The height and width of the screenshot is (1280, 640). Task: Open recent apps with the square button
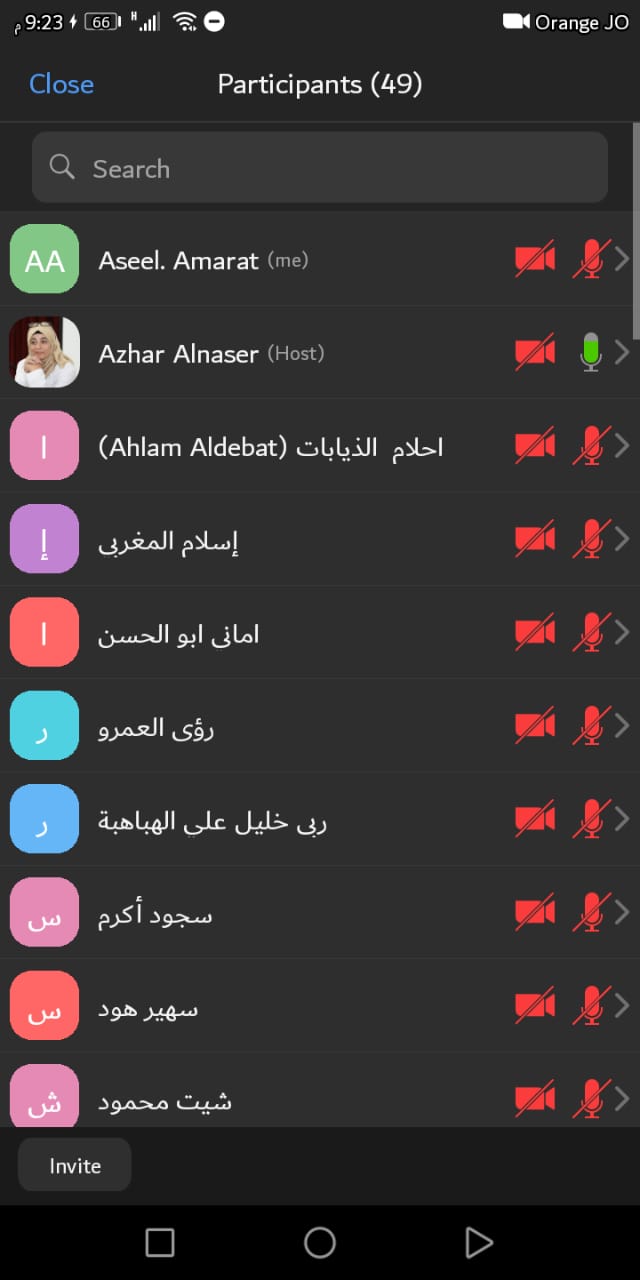(x=160, y=1243)
